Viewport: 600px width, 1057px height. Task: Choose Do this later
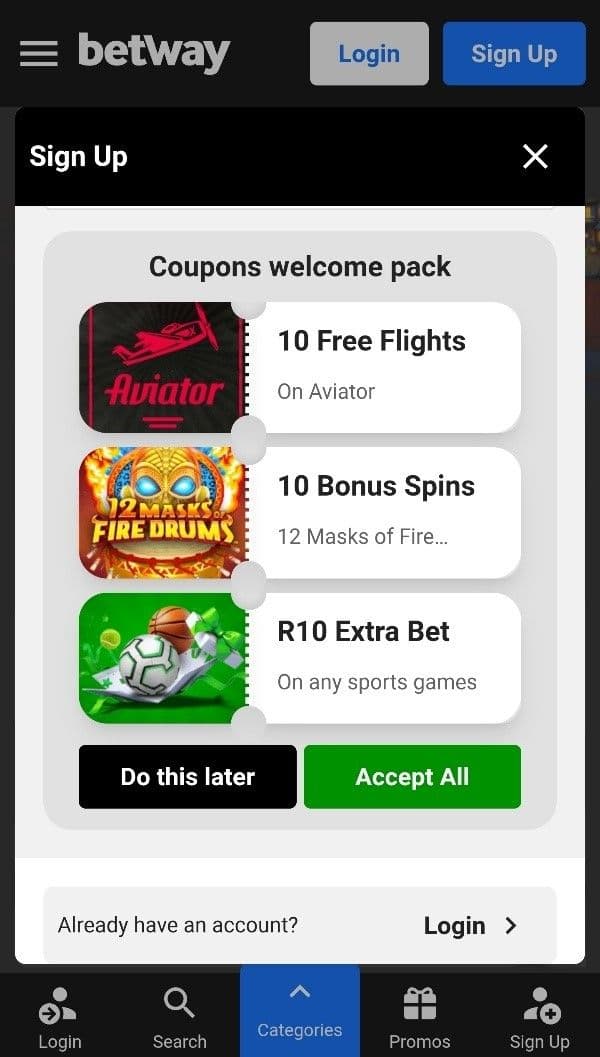pyautogui.click(x=188, y=777)
